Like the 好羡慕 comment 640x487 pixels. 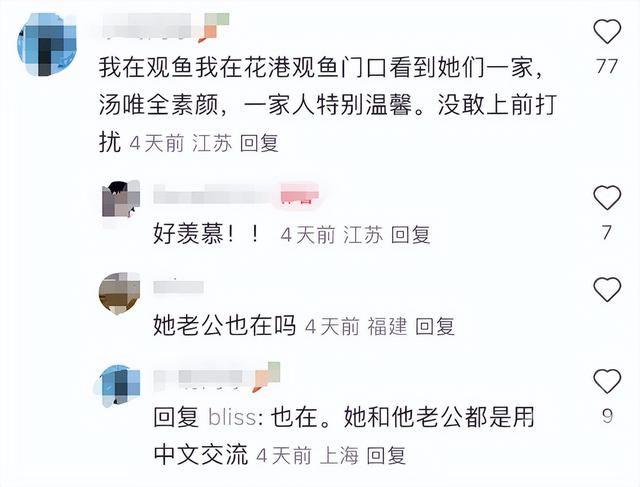click(607, 198)
